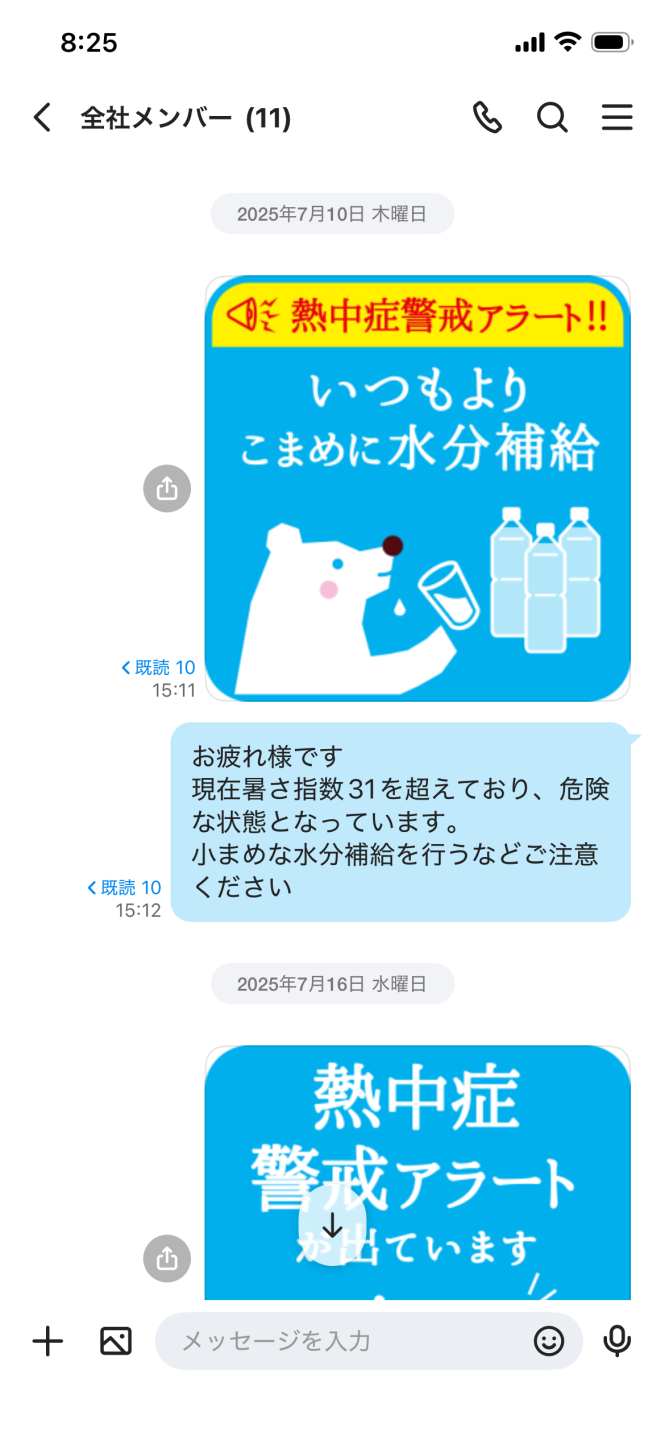Screen dimensions: 665x1440
Task: Share the water intake reminder image
Action: [167, 488]
